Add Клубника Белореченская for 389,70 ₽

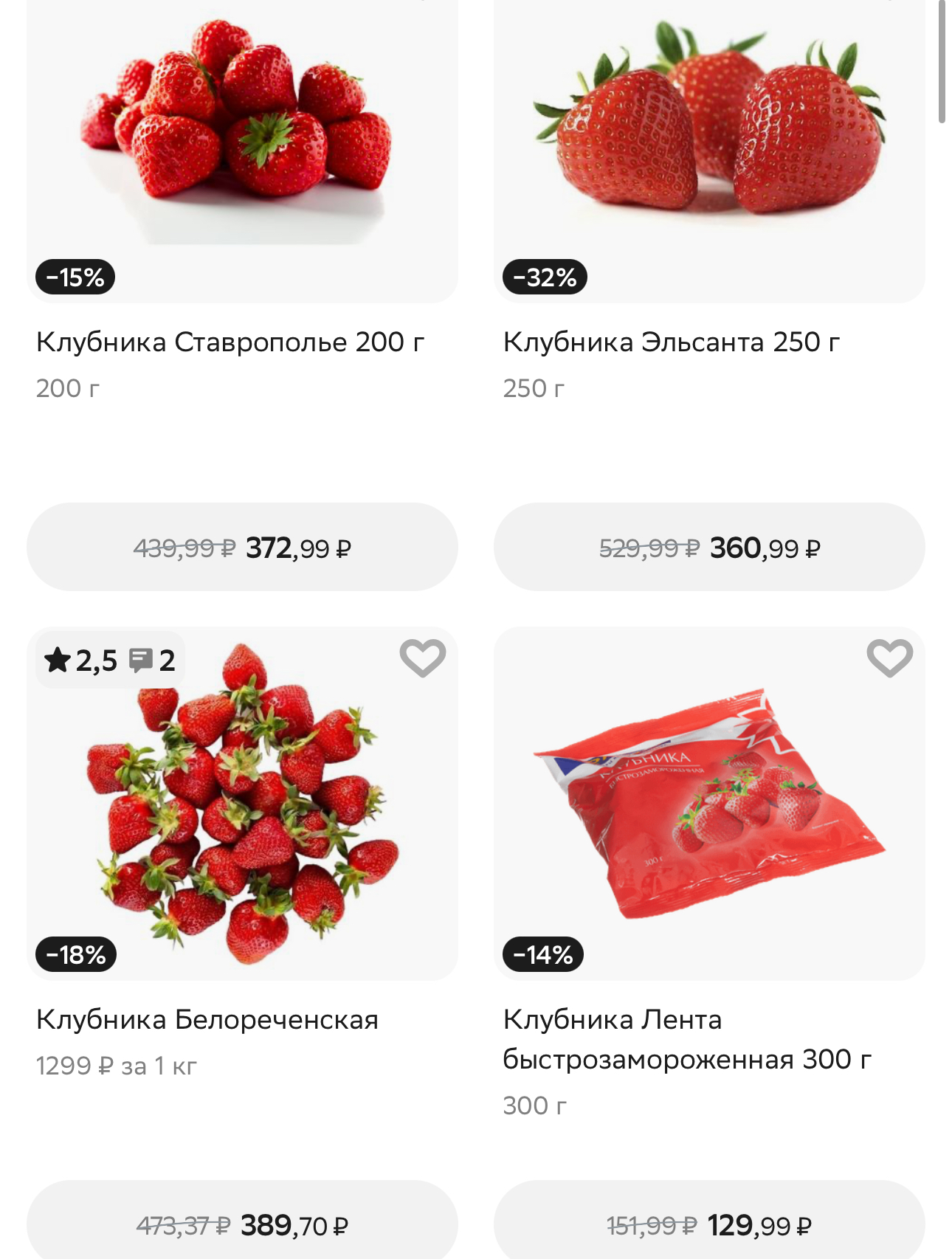tap(242, 1224)
